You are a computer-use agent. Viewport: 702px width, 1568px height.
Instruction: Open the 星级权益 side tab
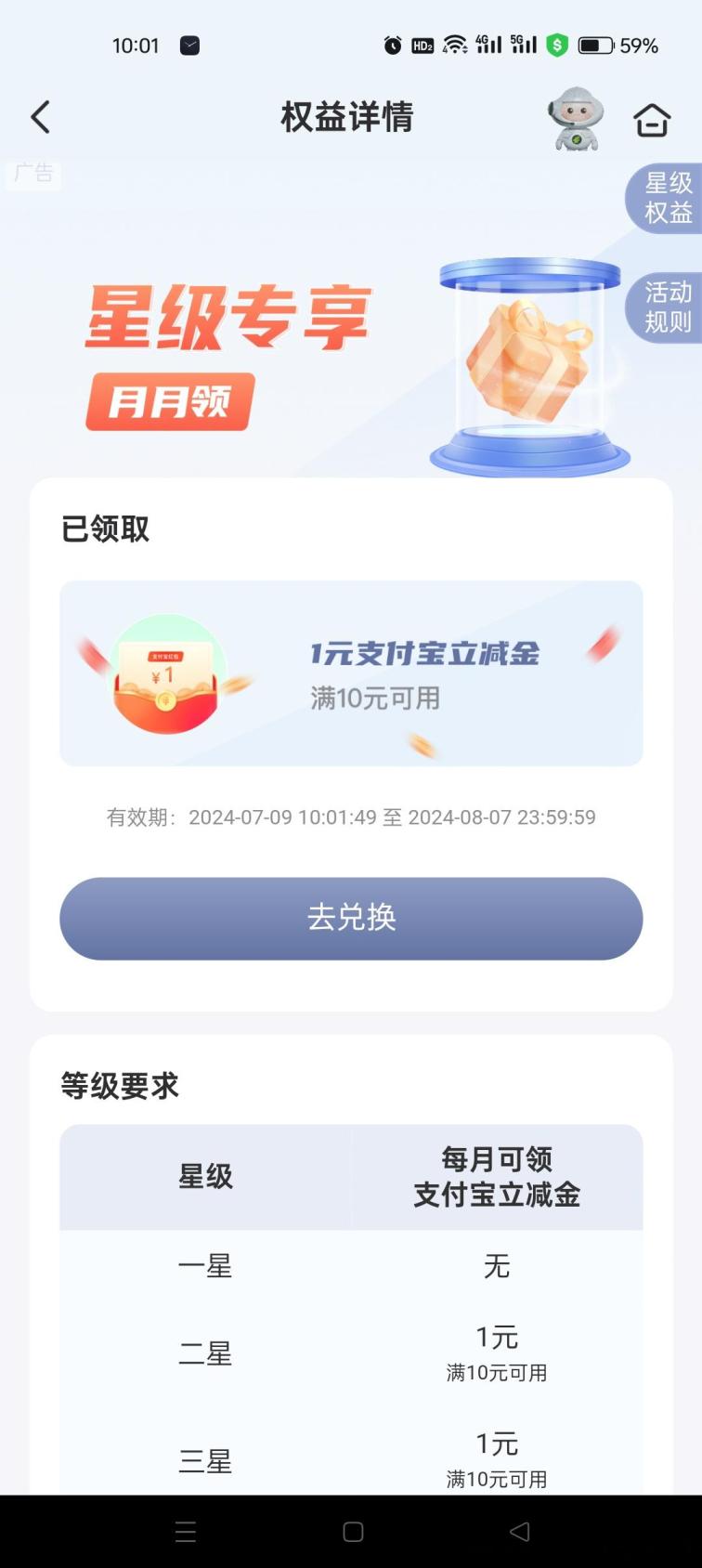coord(666,198)
